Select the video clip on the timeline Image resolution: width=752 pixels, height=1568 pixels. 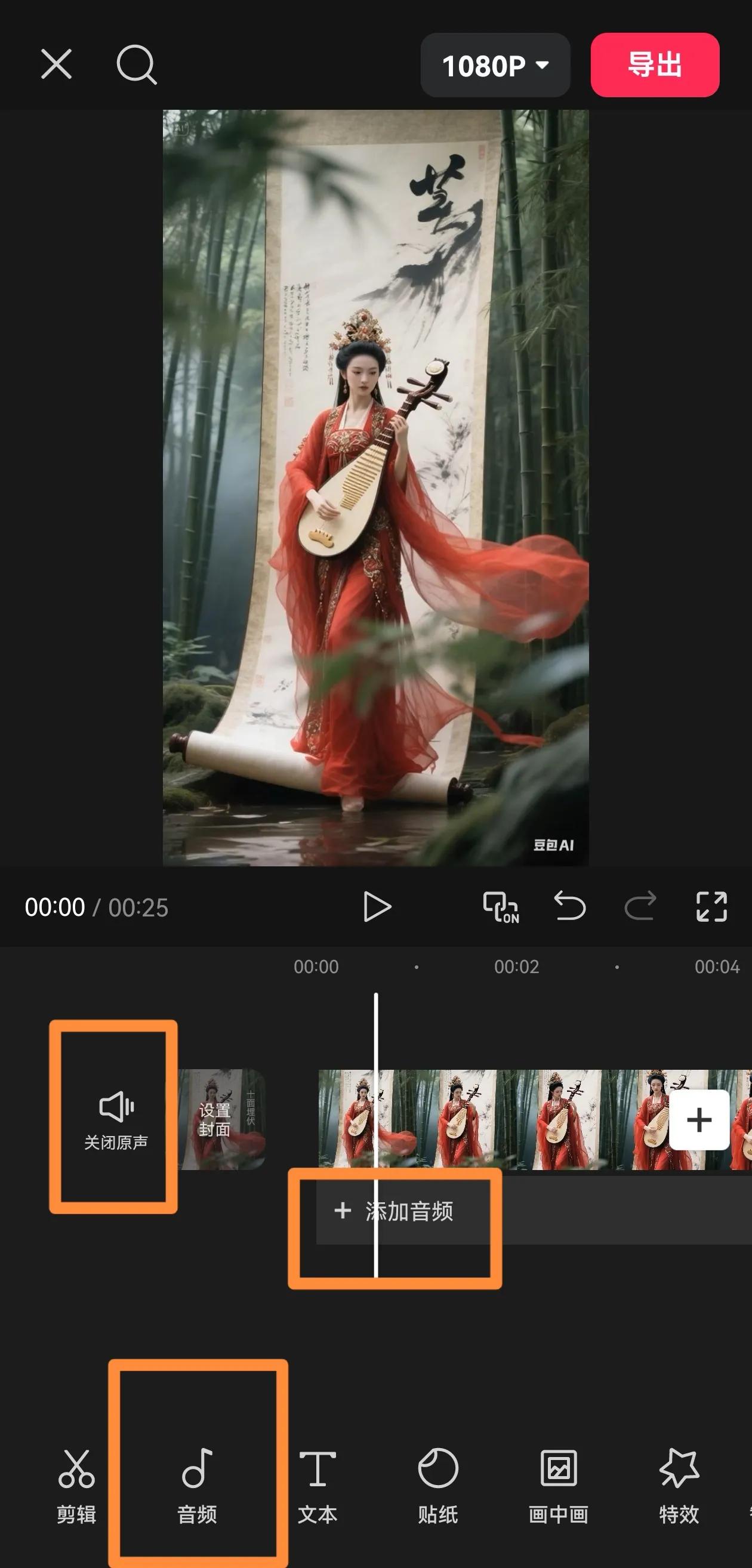pos(517,1120)
